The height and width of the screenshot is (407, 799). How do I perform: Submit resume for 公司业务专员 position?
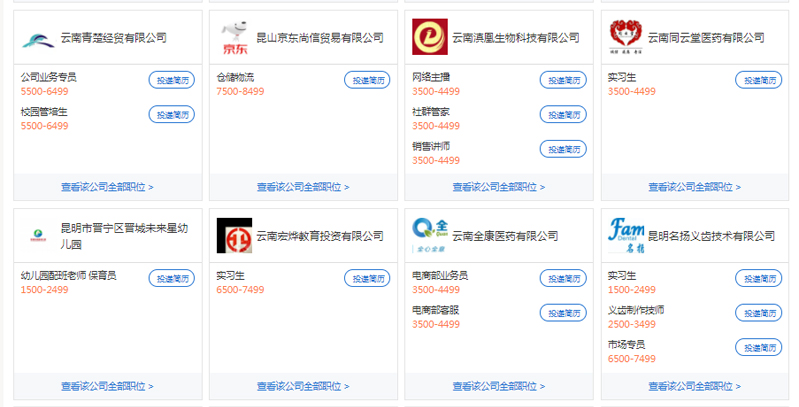click(x=171, y=80)
